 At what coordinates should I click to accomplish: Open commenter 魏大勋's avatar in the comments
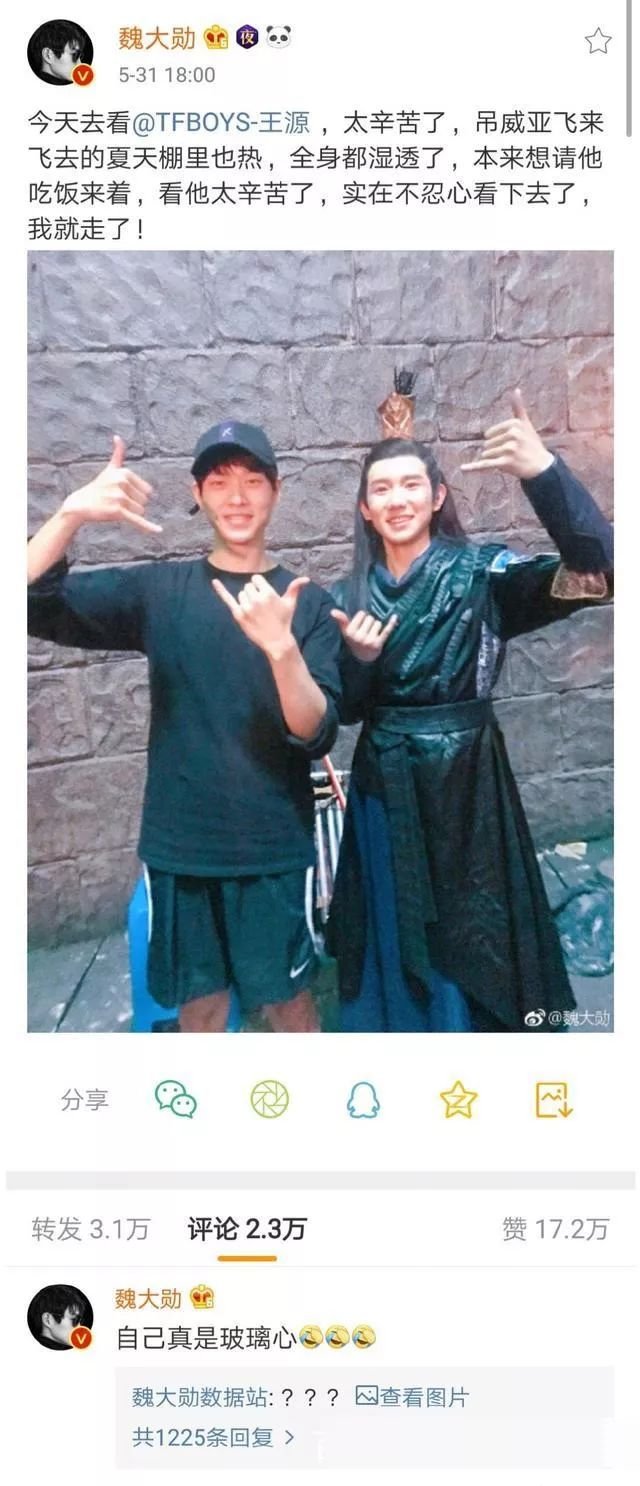pyautogui.click(x=59, y=1316)
